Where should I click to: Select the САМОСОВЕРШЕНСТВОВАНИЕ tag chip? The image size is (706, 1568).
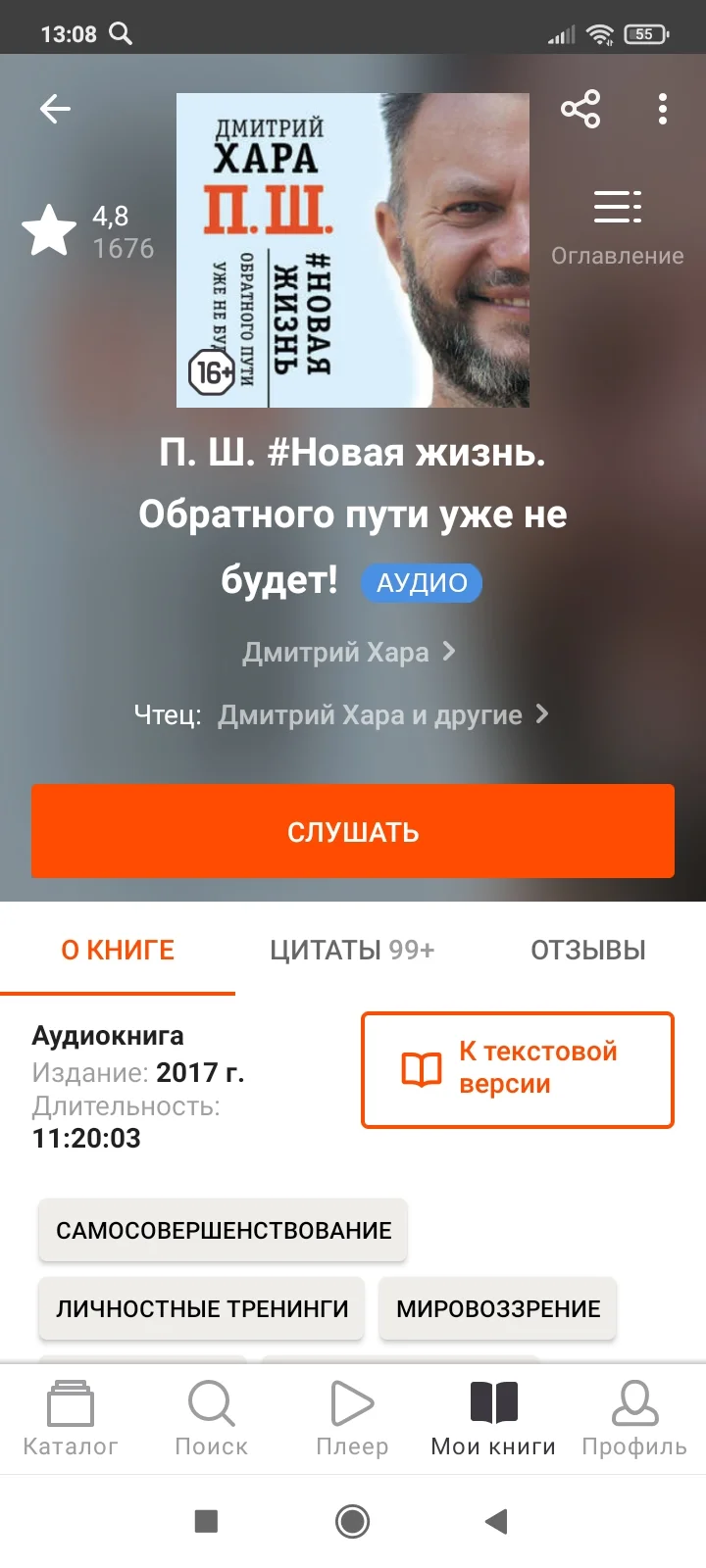click(224, 1229)
